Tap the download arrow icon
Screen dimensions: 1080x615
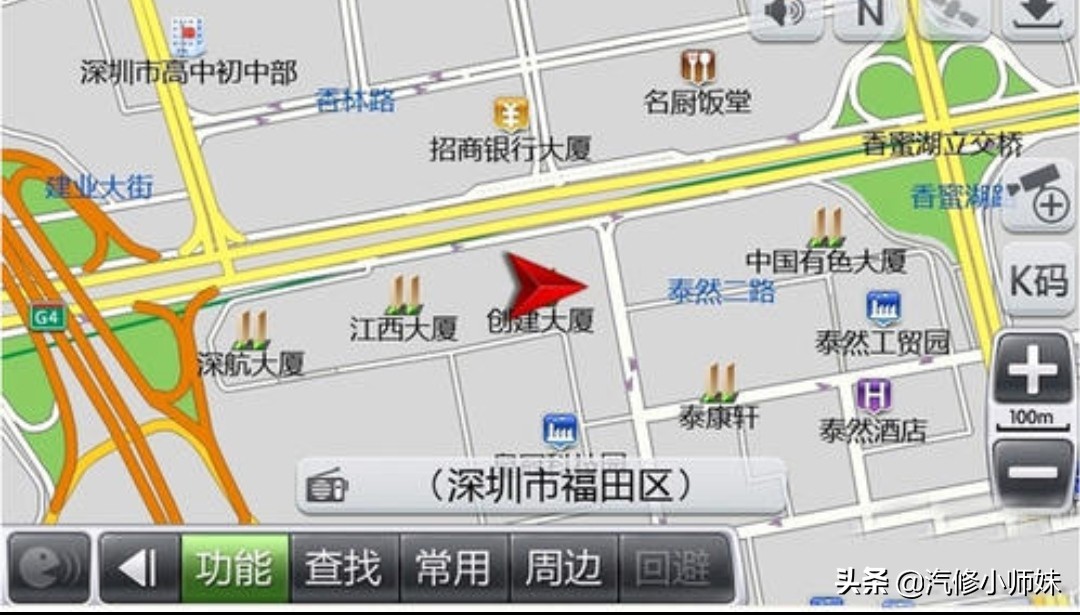[1037, 15]
